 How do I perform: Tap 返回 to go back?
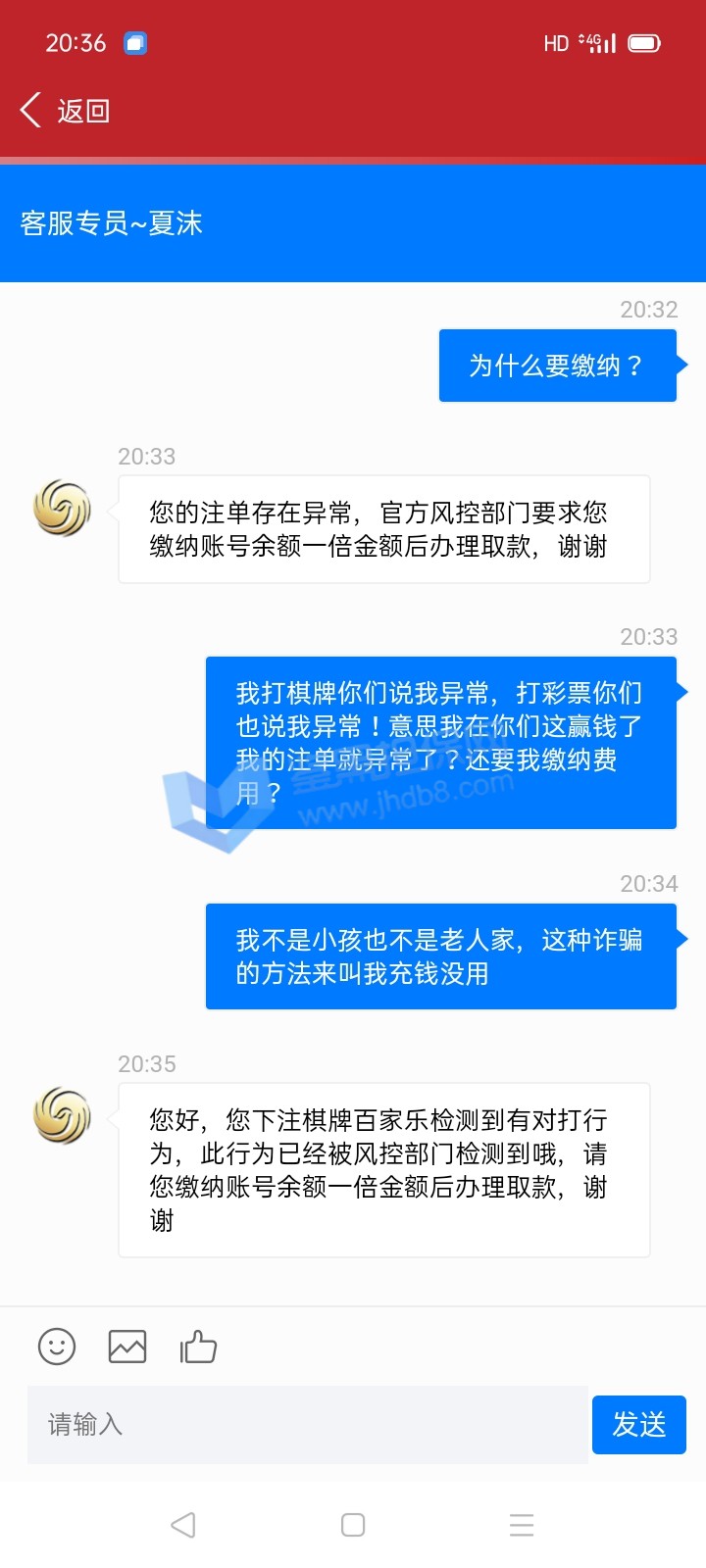65,111
